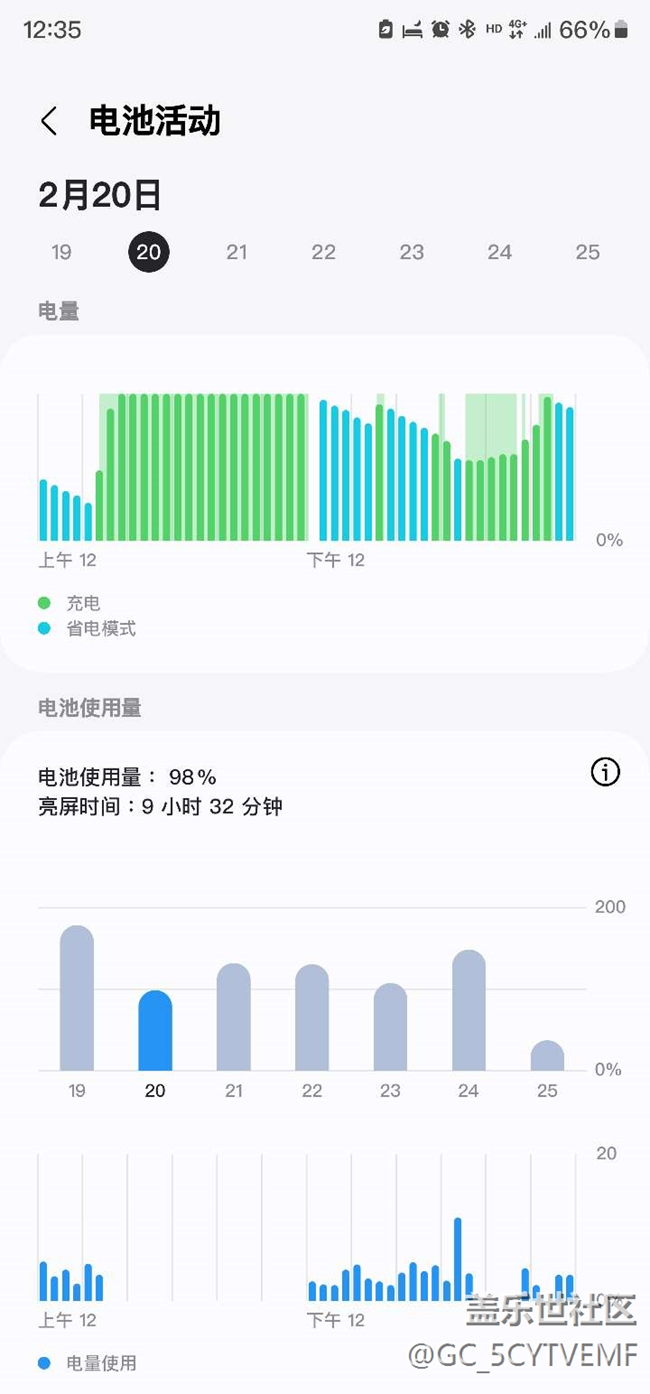
Task: Select date 21 in the date strip
Action: pos(237,252)
